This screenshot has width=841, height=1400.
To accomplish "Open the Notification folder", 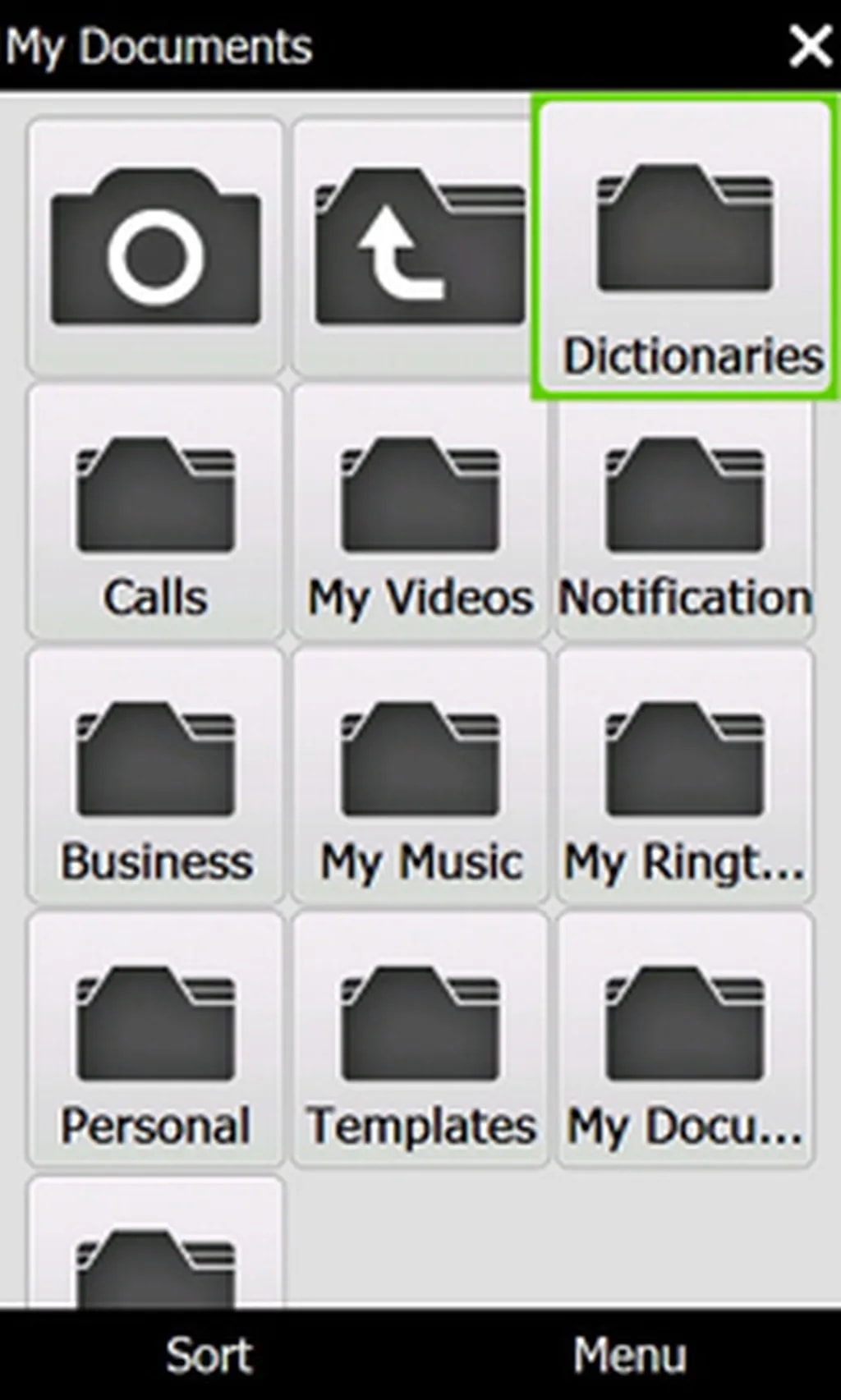I will pyautogui.click(x=684, y=512).
